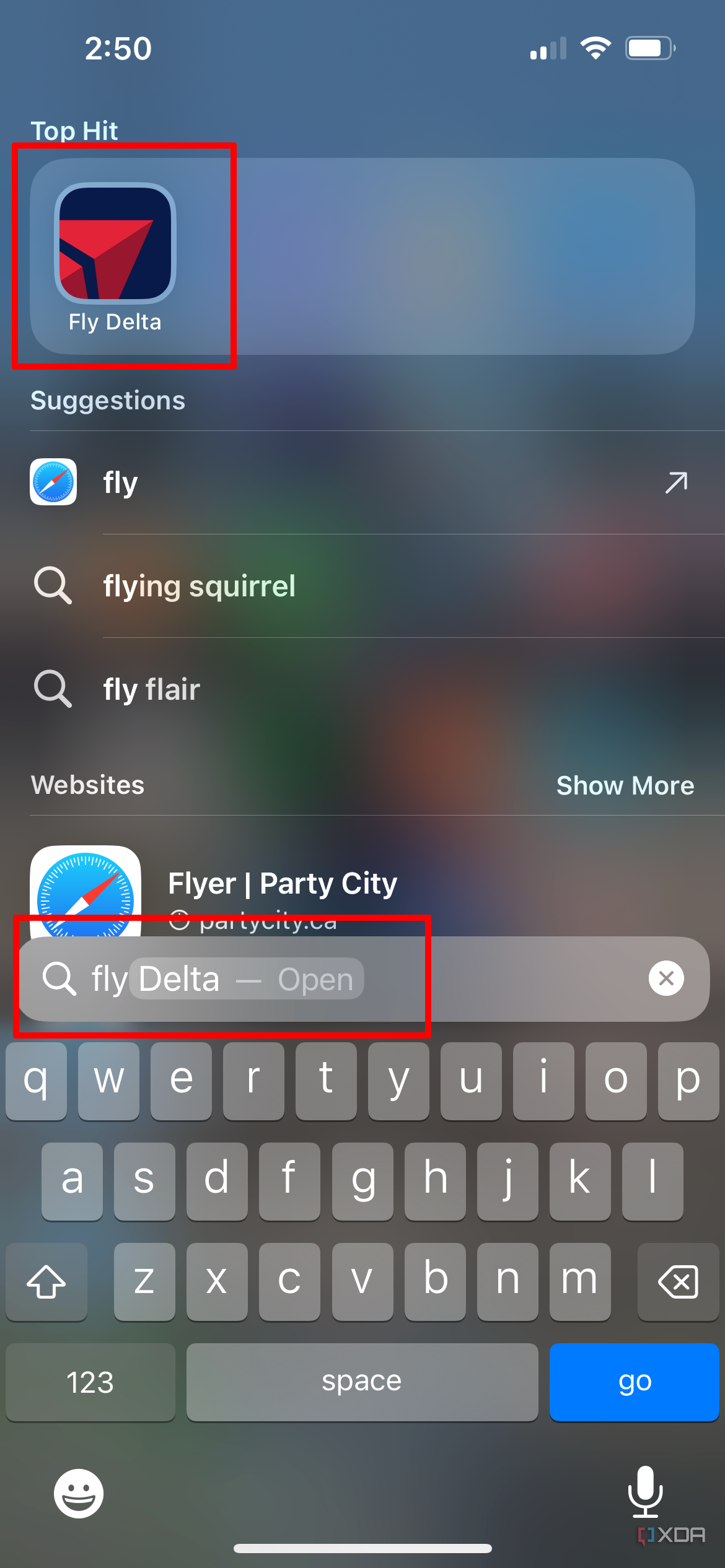Open the emoji keyboard
The width and height of the screenshot is (725, 1568).
pos(79,1492)
